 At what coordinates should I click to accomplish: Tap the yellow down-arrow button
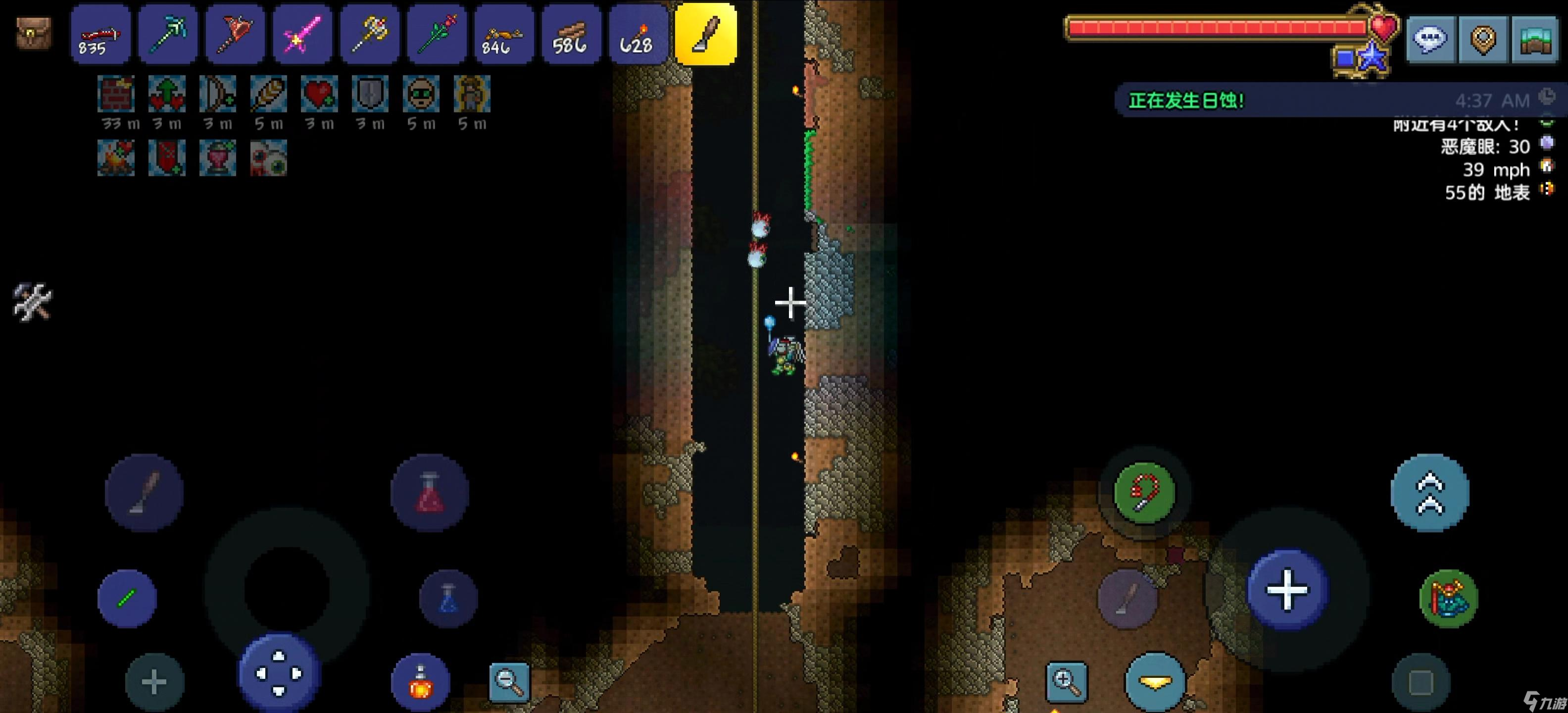pyautogui.click(x=1155, y=682)
